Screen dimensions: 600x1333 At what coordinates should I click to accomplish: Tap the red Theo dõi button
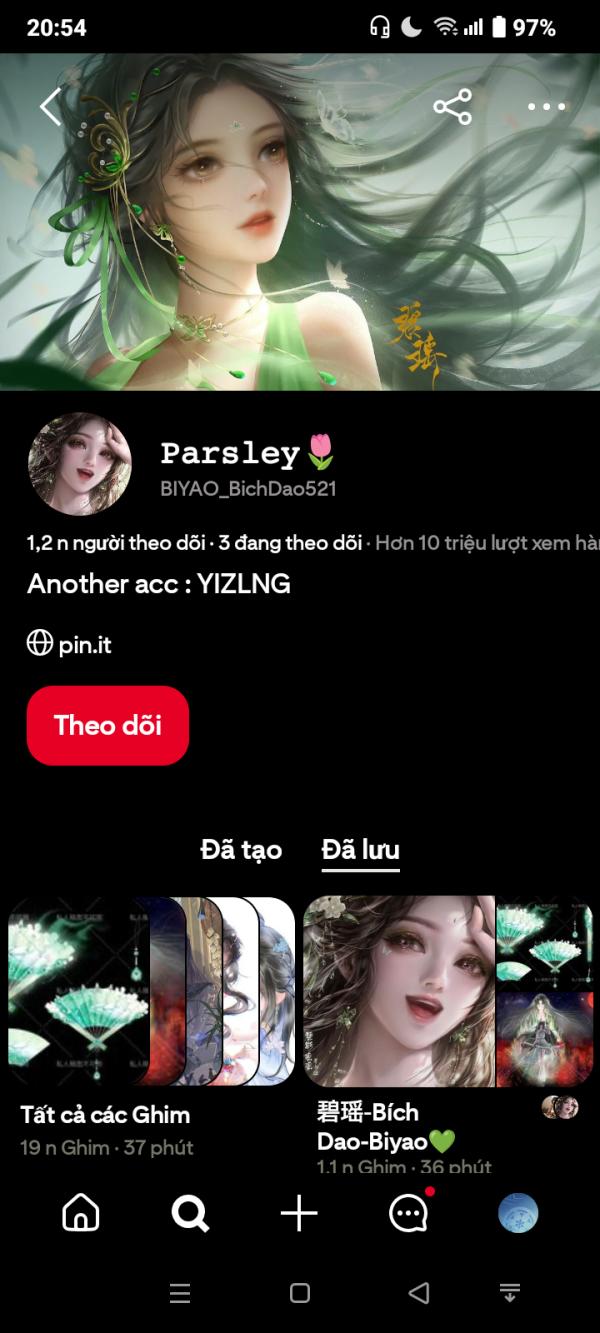click(108, 725)
